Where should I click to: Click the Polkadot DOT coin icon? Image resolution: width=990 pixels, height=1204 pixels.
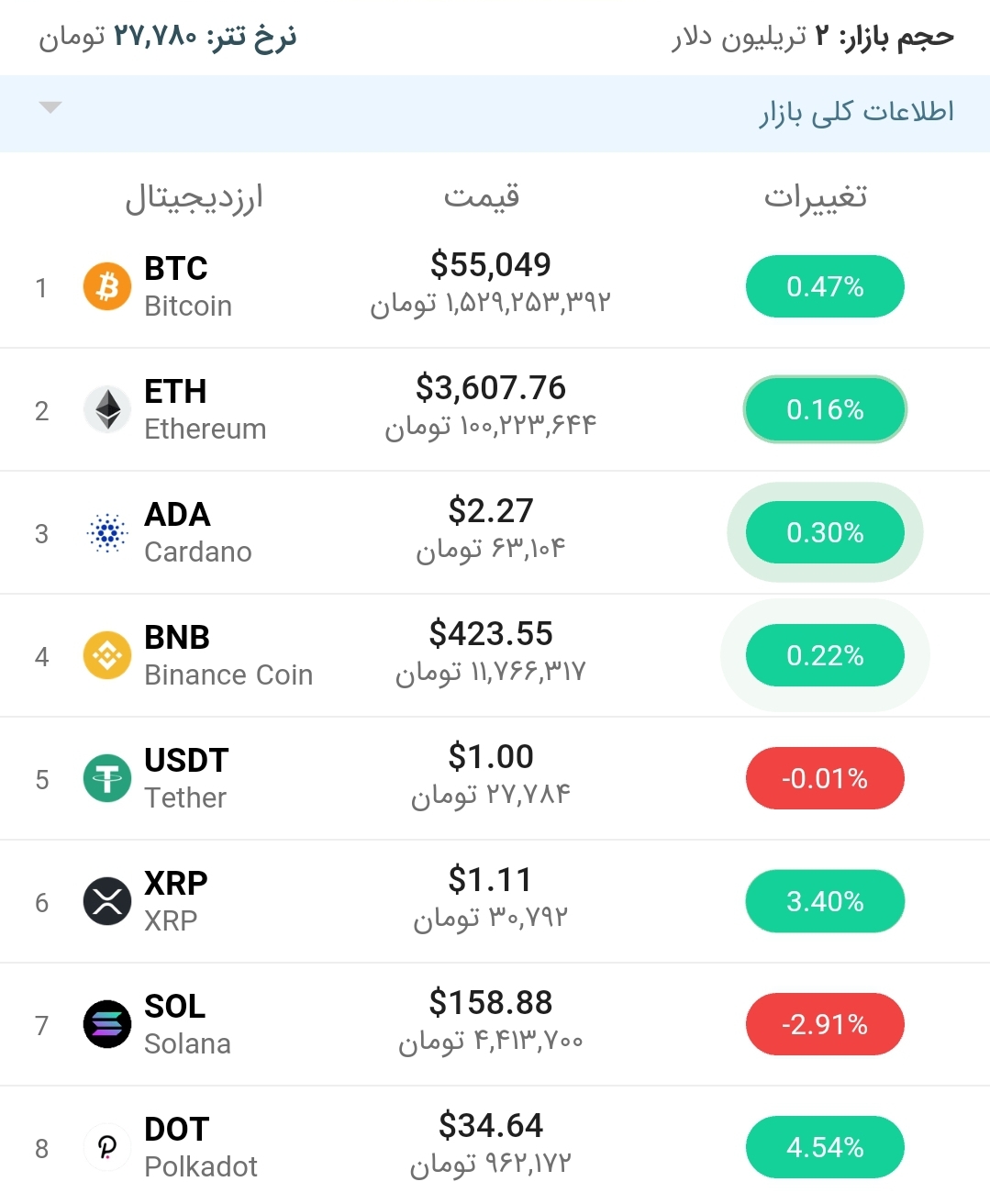106,1147
